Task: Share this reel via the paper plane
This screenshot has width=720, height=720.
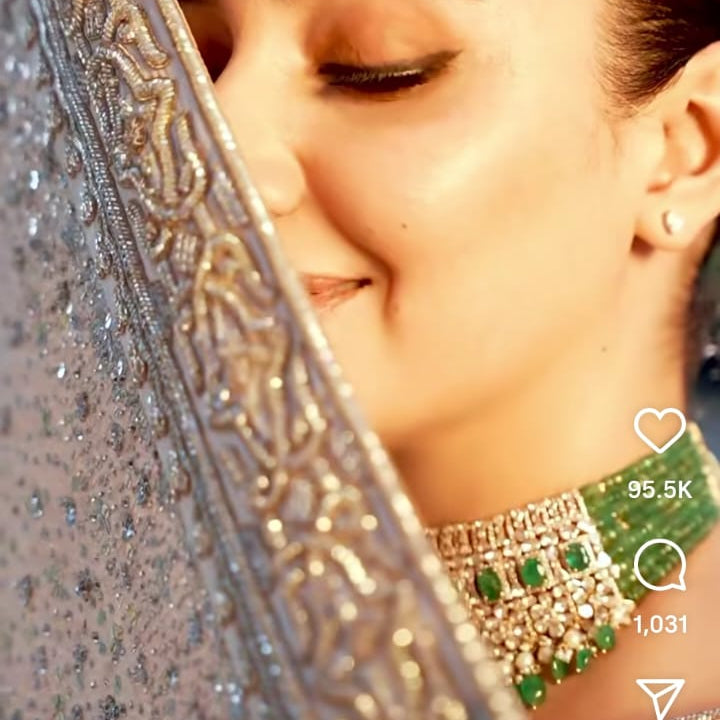Action: pyautogui.click(x=660, y=698)
